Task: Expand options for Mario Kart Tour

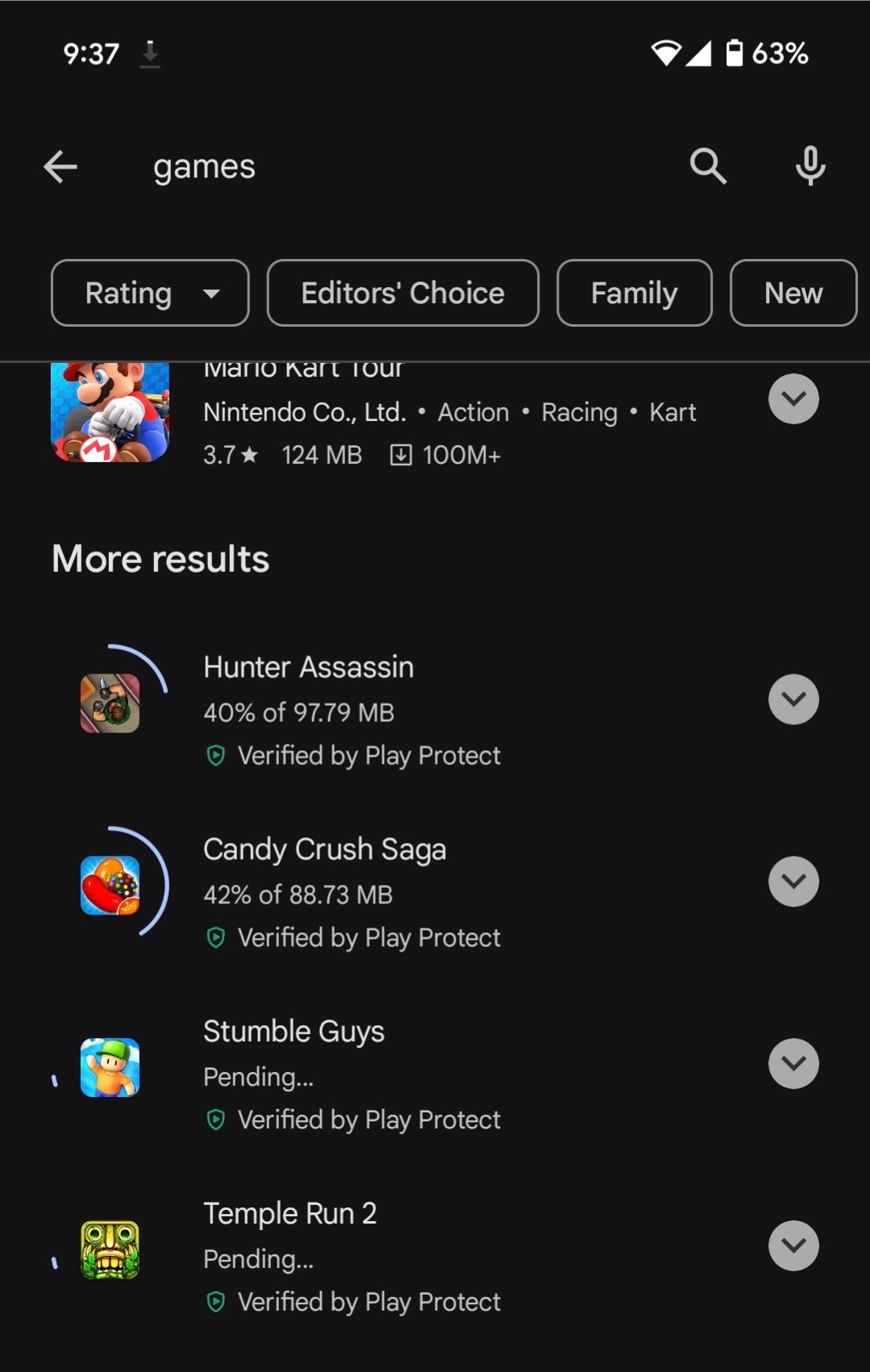Action: click(x=793, y=398)
